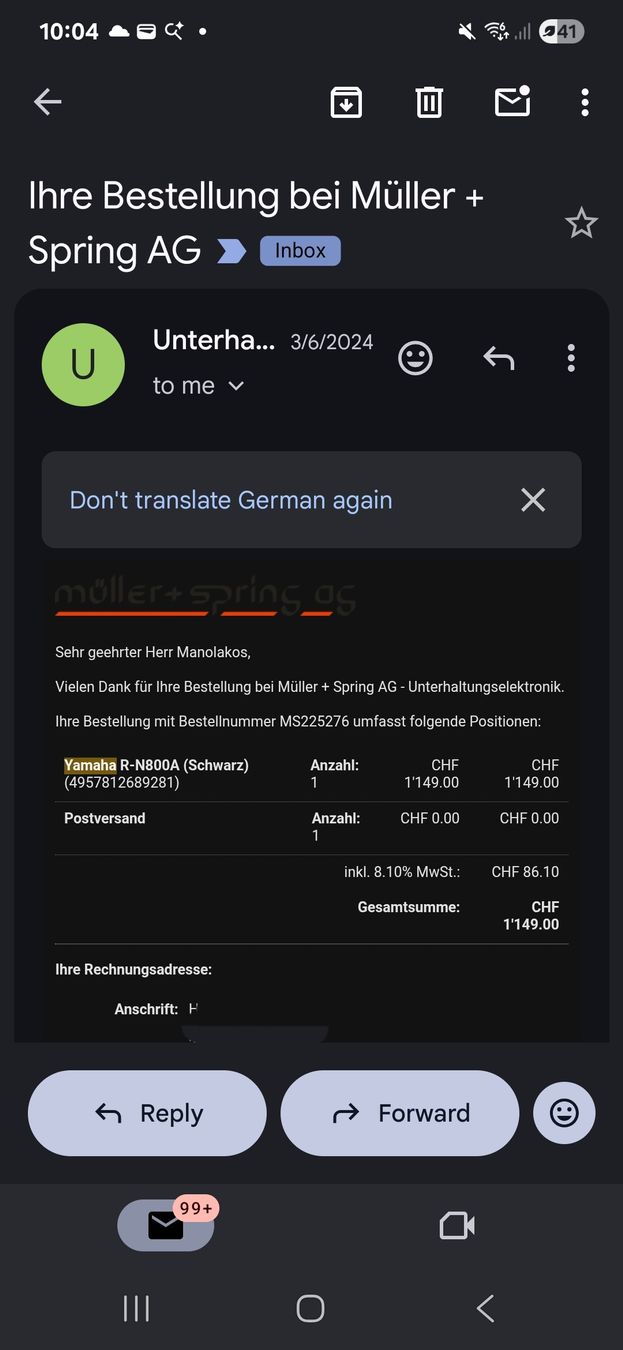
Task: Dismiss the translate banner
Action: click(533, 500)
